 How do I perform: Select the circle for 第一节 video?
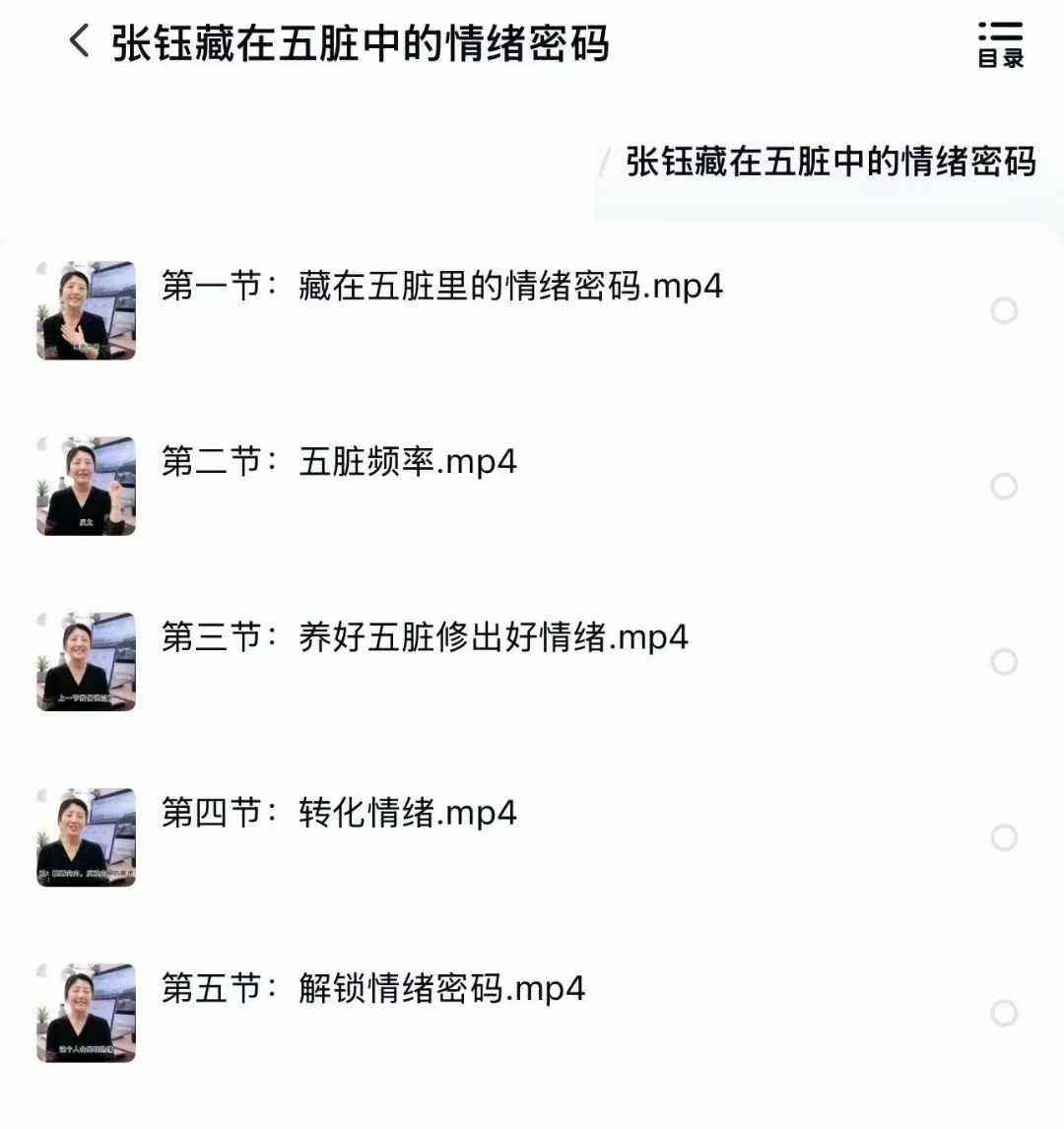[x=1003, y=311]
